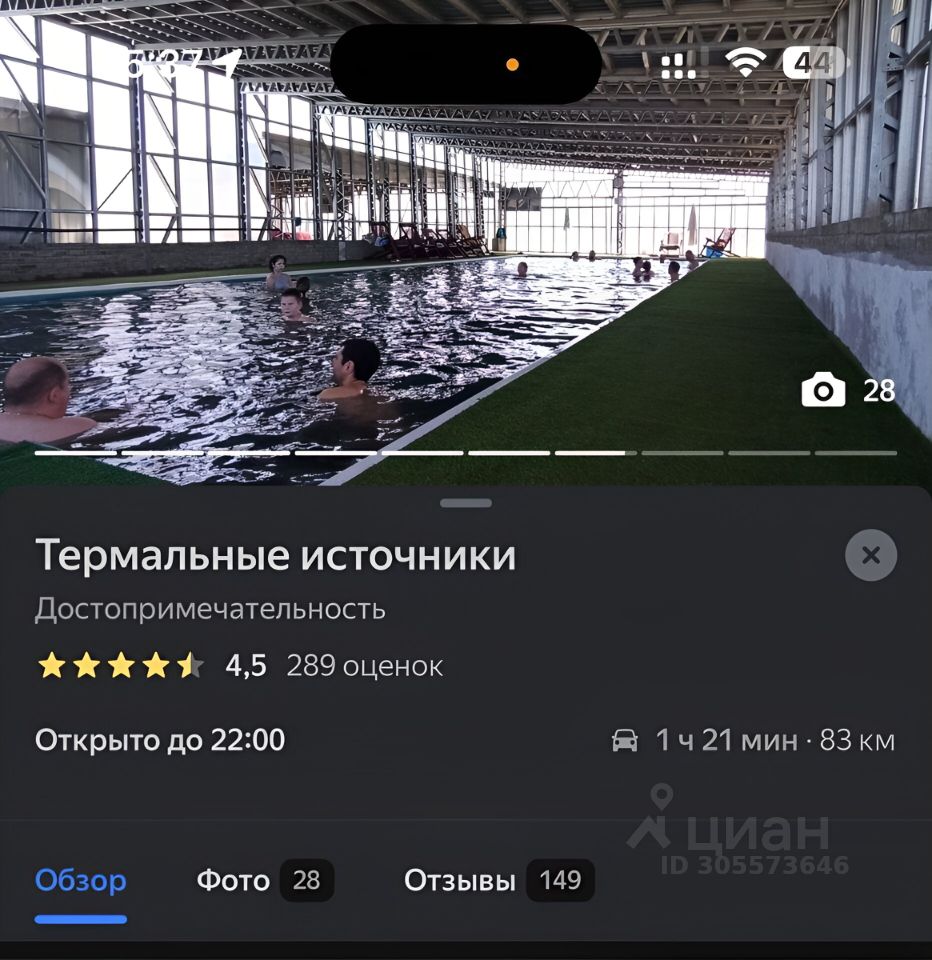The width and height of the screenshot is (932, 960).
Task: Open the Фото tab with 28 photos
Action: (264, 881)
